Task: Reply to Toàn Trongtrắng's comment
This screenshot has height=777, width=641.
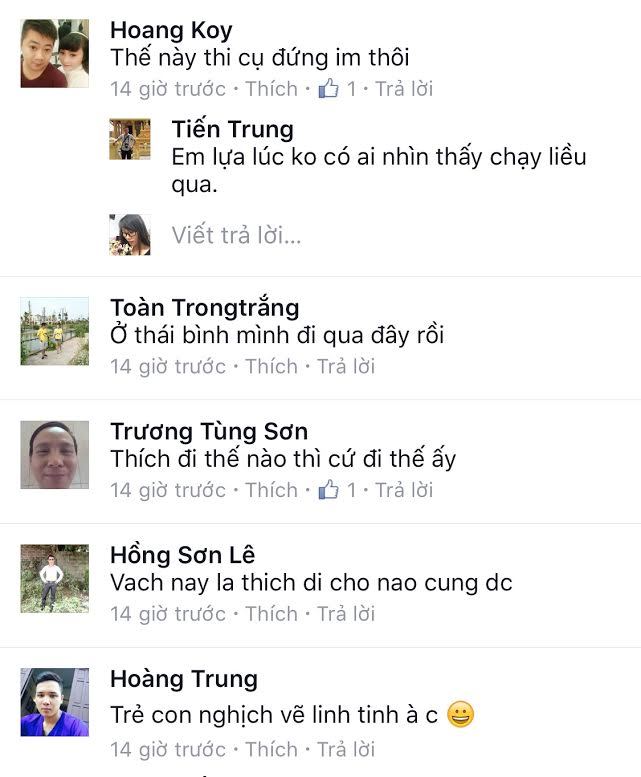Action: tap(346, 366)
